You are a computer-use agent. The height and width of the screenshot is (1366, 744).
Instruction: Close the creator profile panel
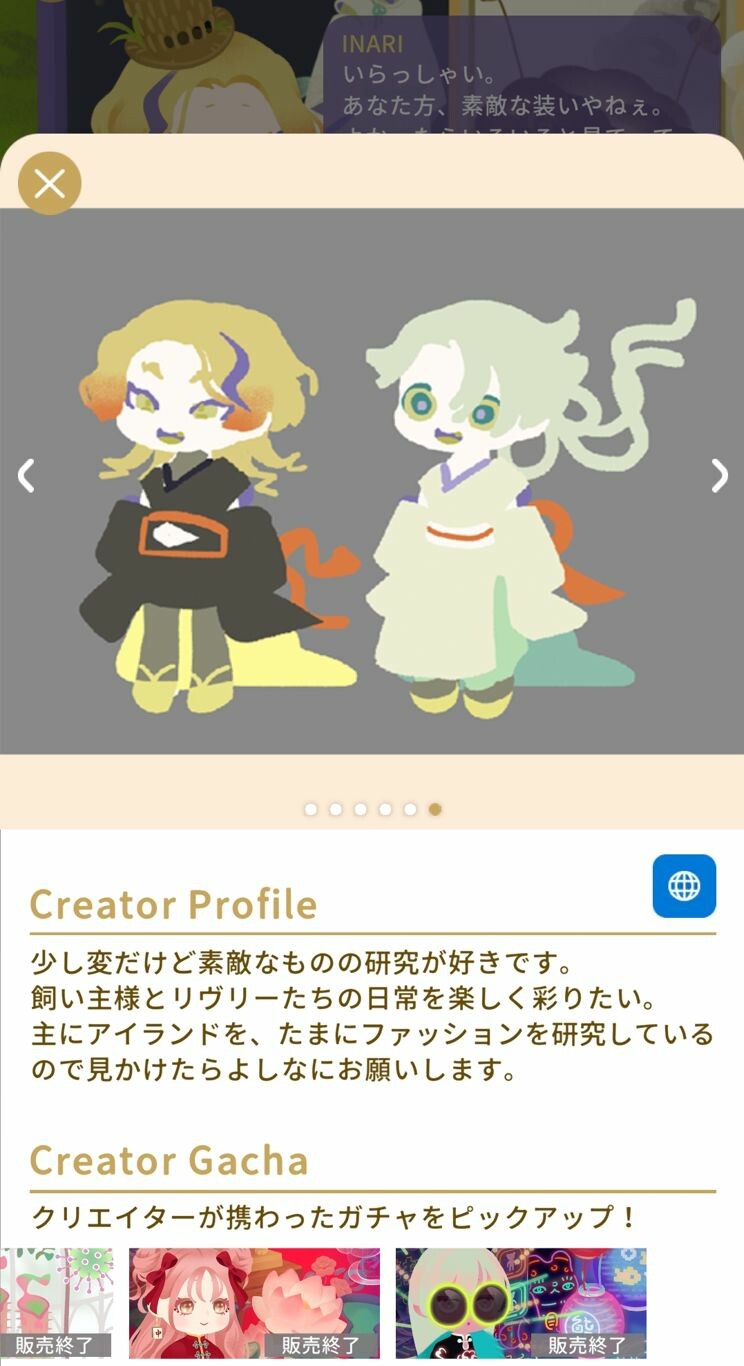point(49,183)
